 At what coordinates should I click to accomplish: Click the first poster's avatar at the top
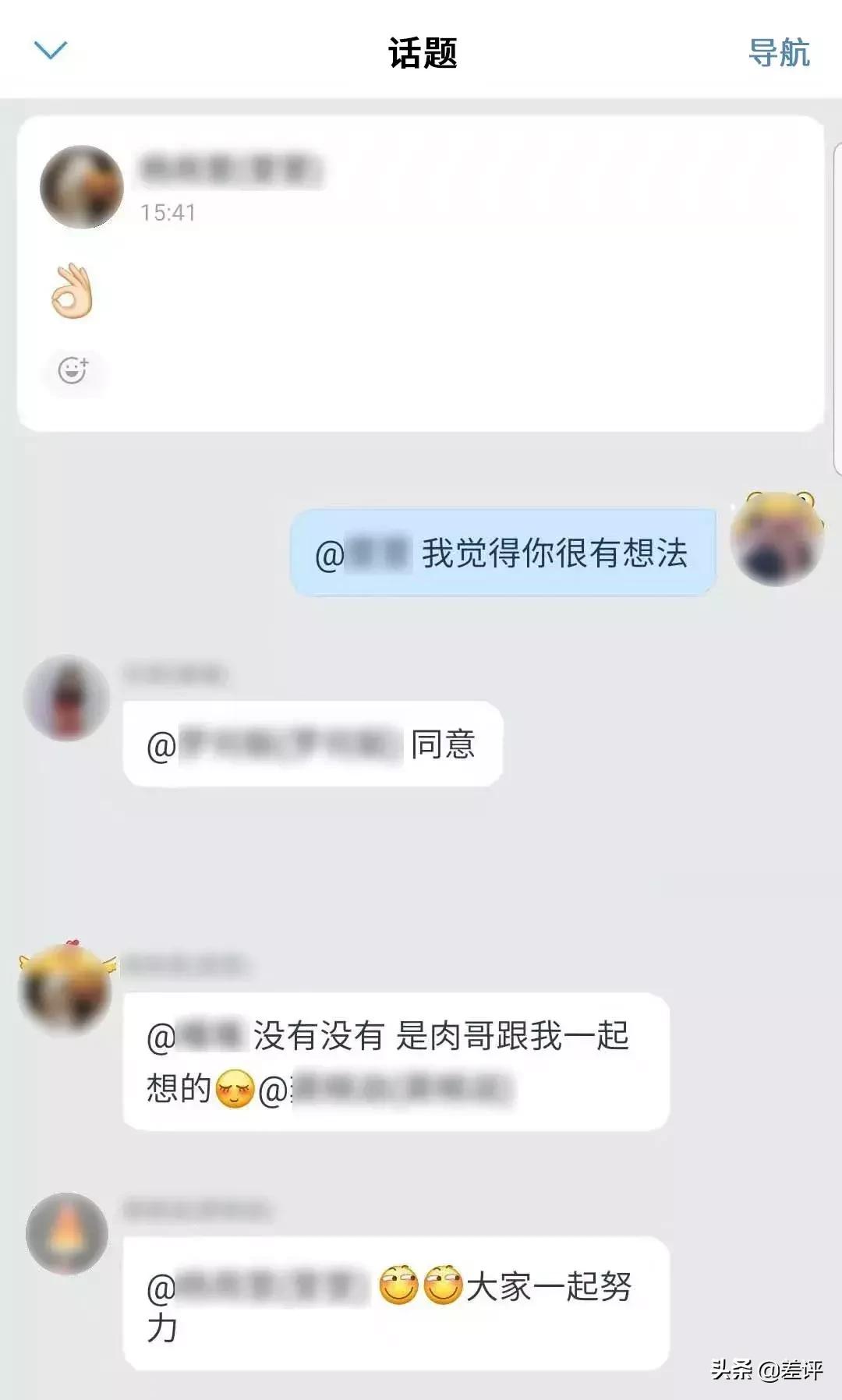(x=80, y=187)
